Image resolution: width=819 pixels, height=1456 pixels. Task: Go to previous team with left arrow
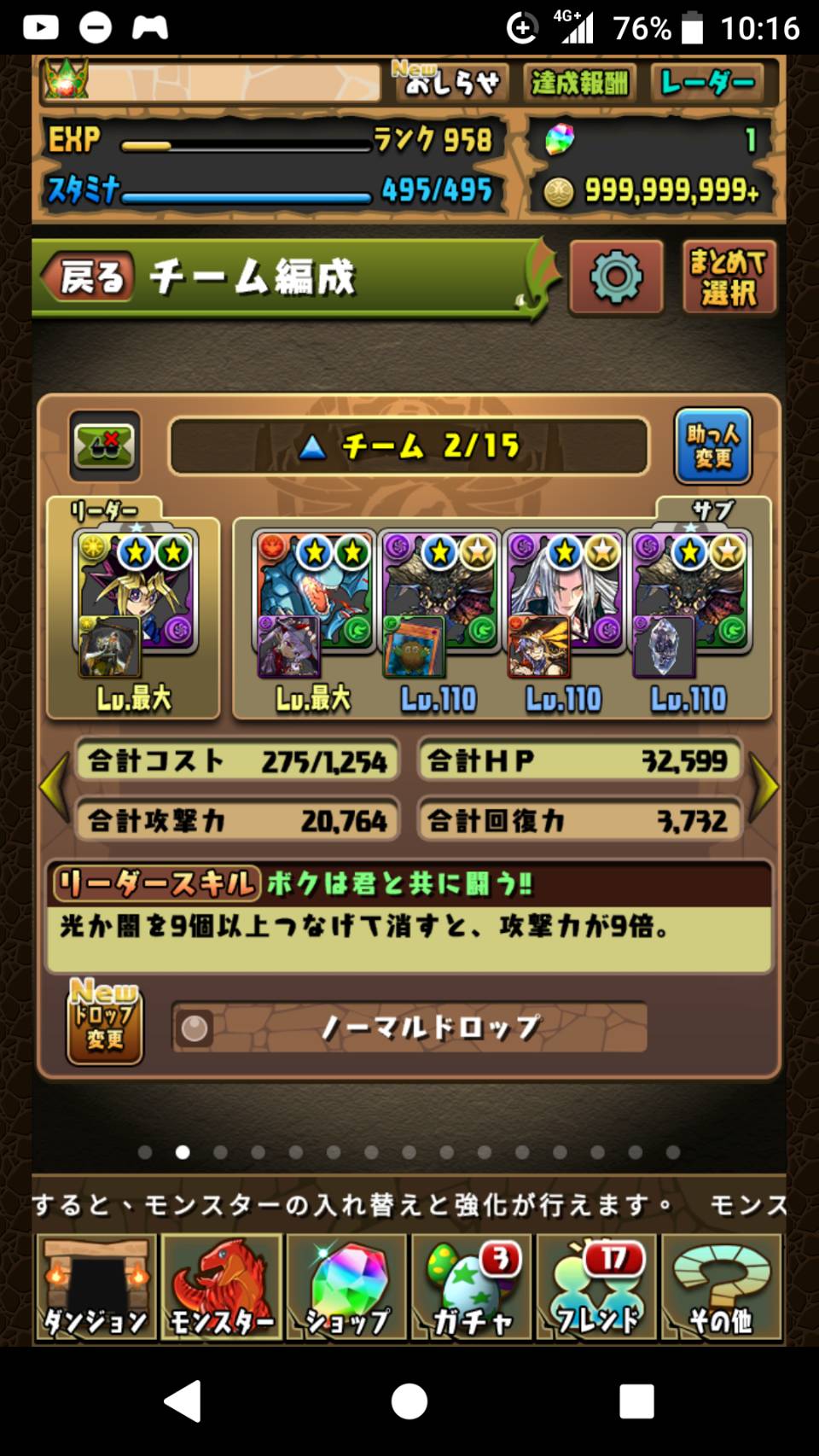click(55, 787)
